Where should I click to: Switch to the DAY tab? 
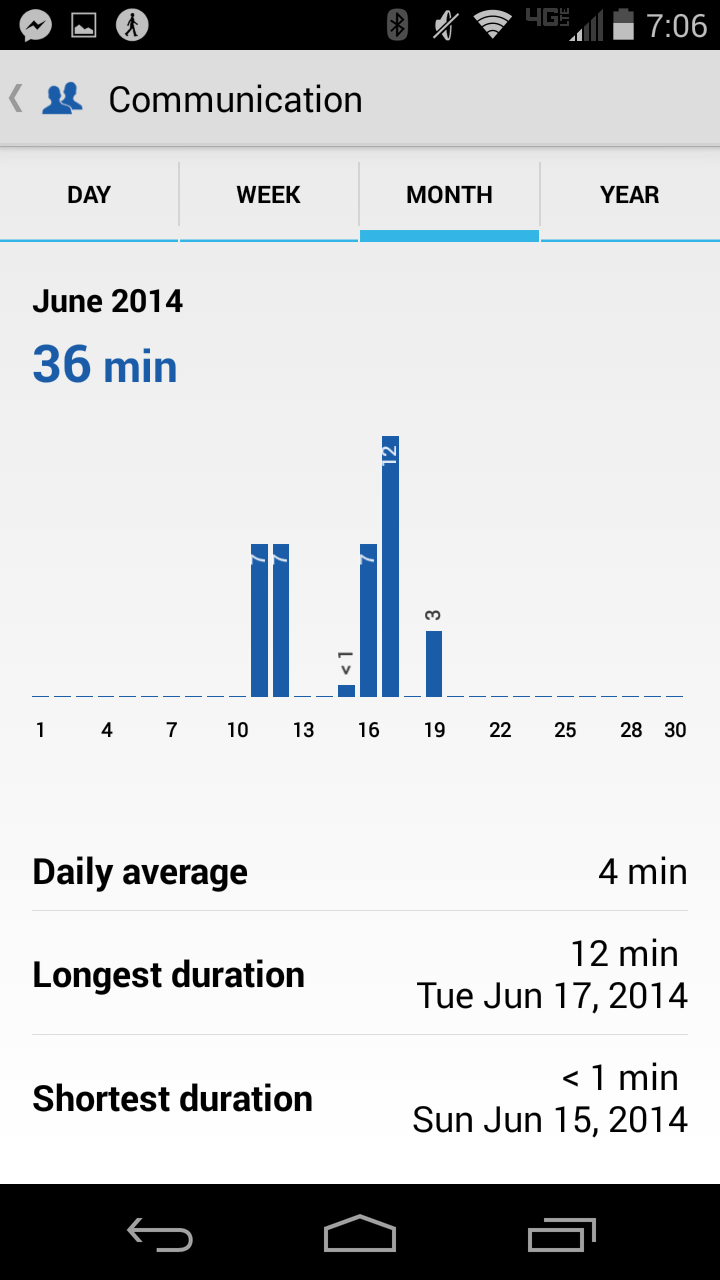point(89,195)
